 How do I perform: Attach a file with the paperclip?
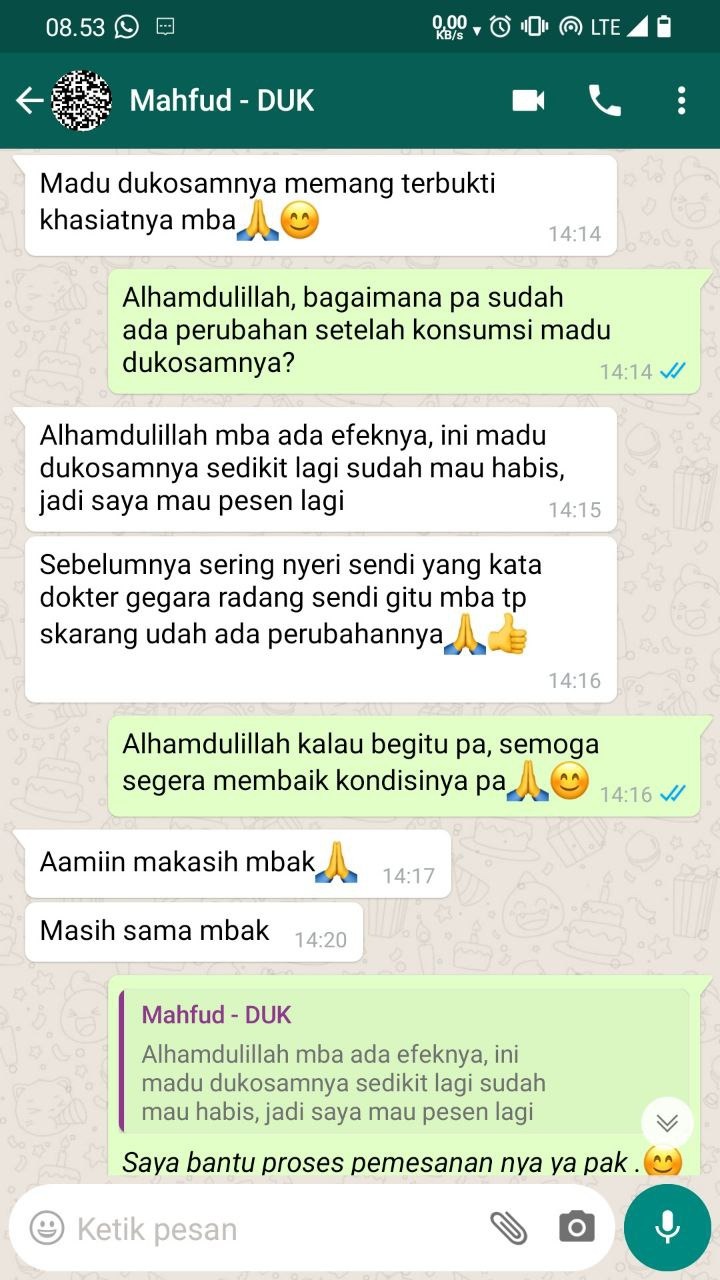tap(508, 1228)
